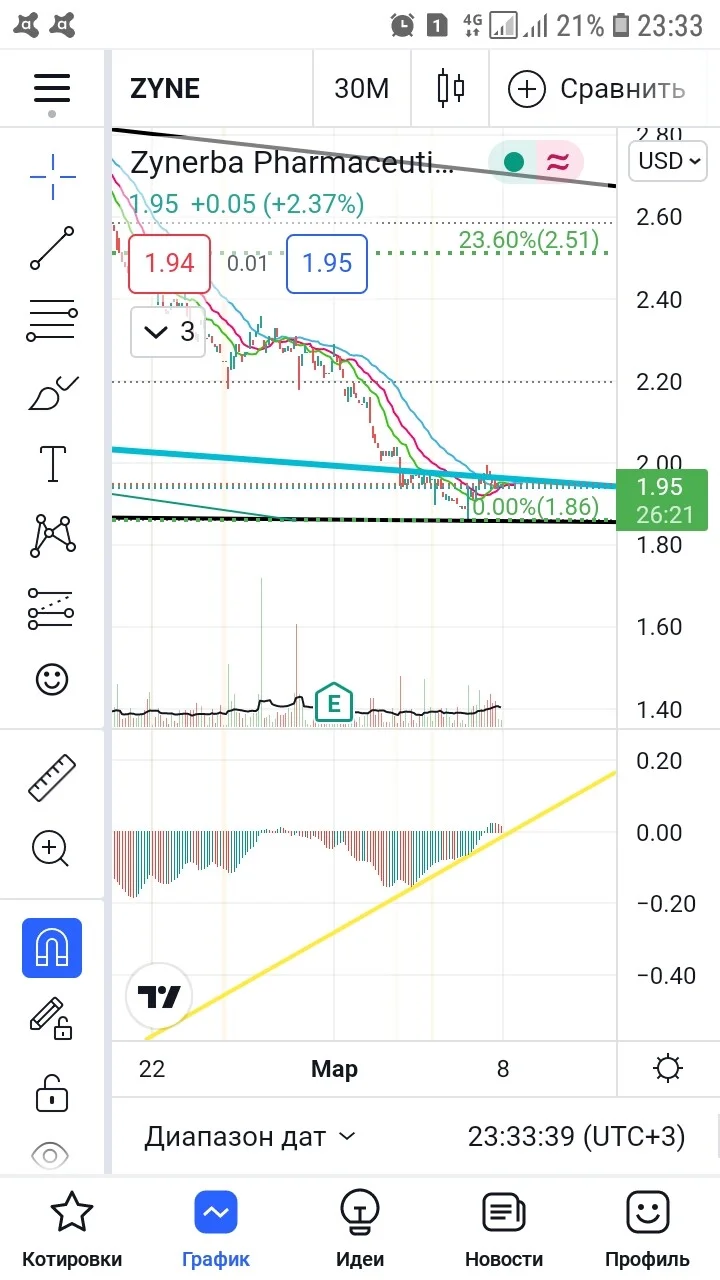
Task: Toggle the magnet snap mode
Action: click(x=52, y=948)
